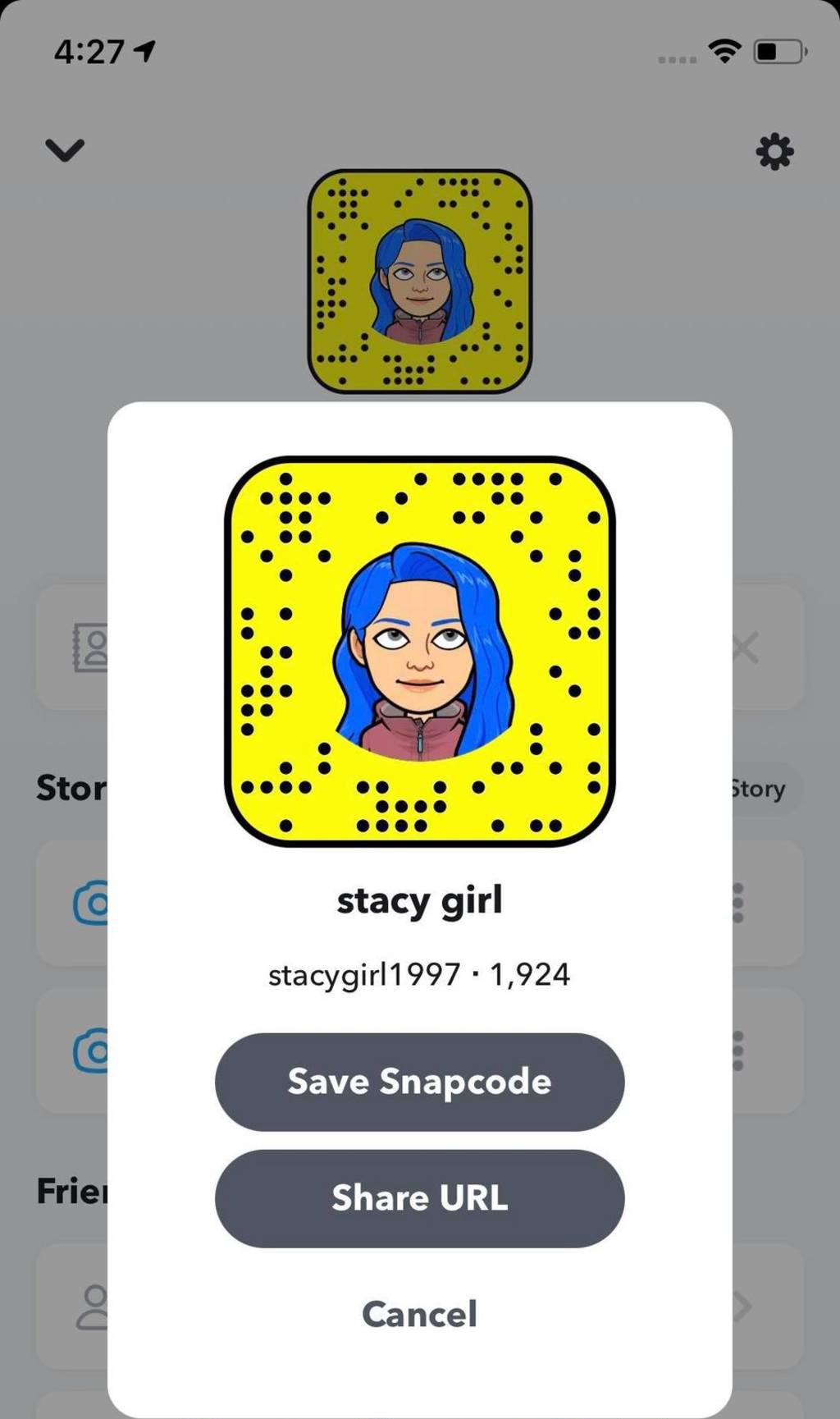Open the settings gear icon
The width and height of the screenshot is (840, 1419).
point(774,152)
